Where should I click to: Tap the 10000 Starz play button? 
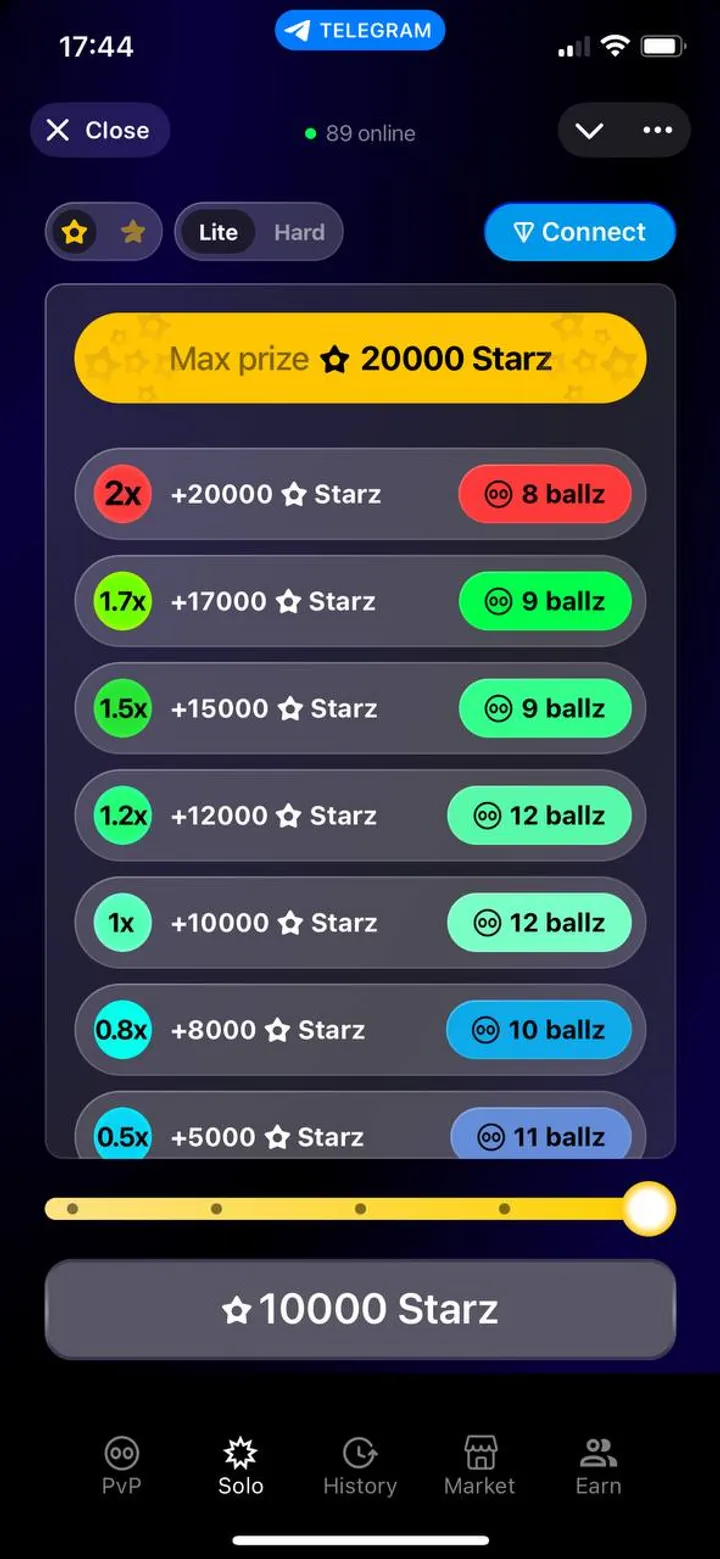point(360,1309)
